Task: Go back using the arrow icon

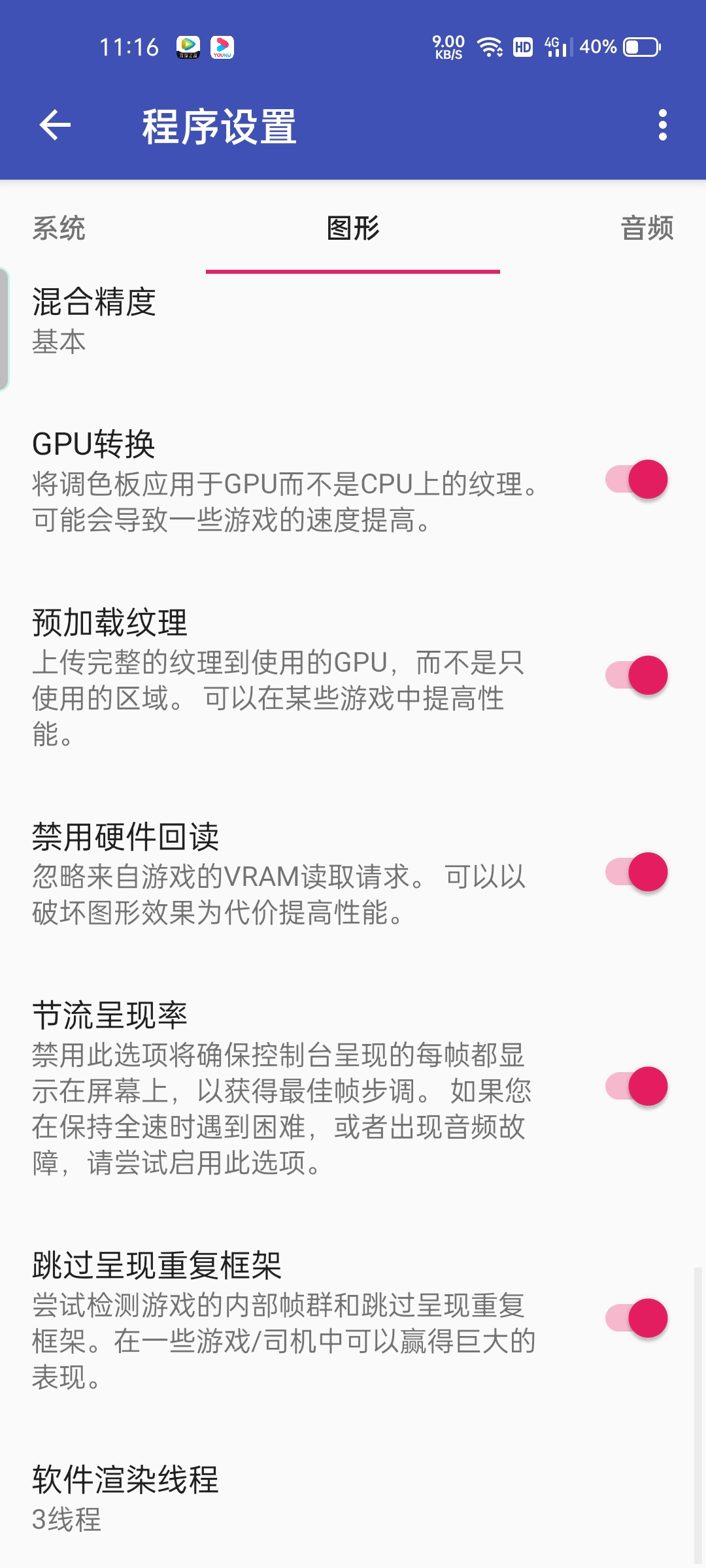Action: pyautogui.click(x=55, y=125)
